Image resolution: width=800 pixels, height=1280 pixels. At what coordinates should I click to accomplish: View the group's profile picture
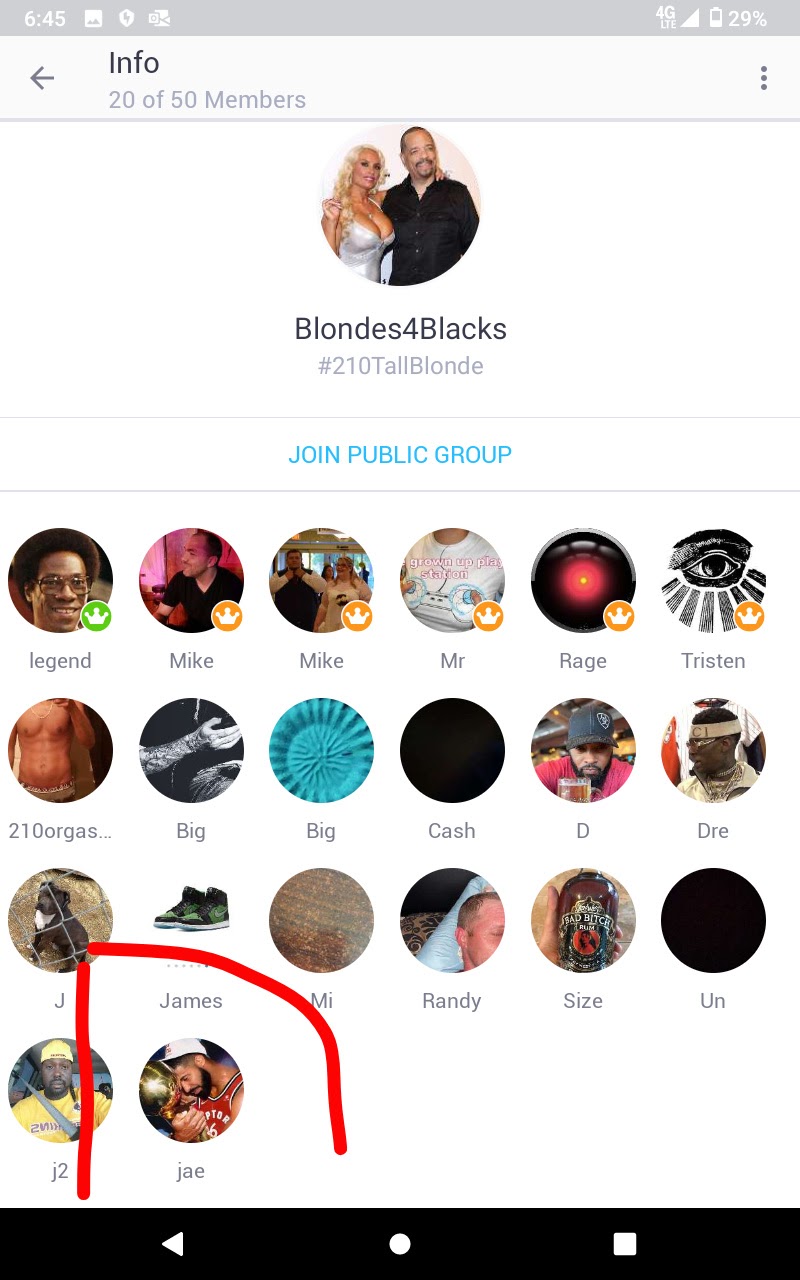tap(400, 205)
